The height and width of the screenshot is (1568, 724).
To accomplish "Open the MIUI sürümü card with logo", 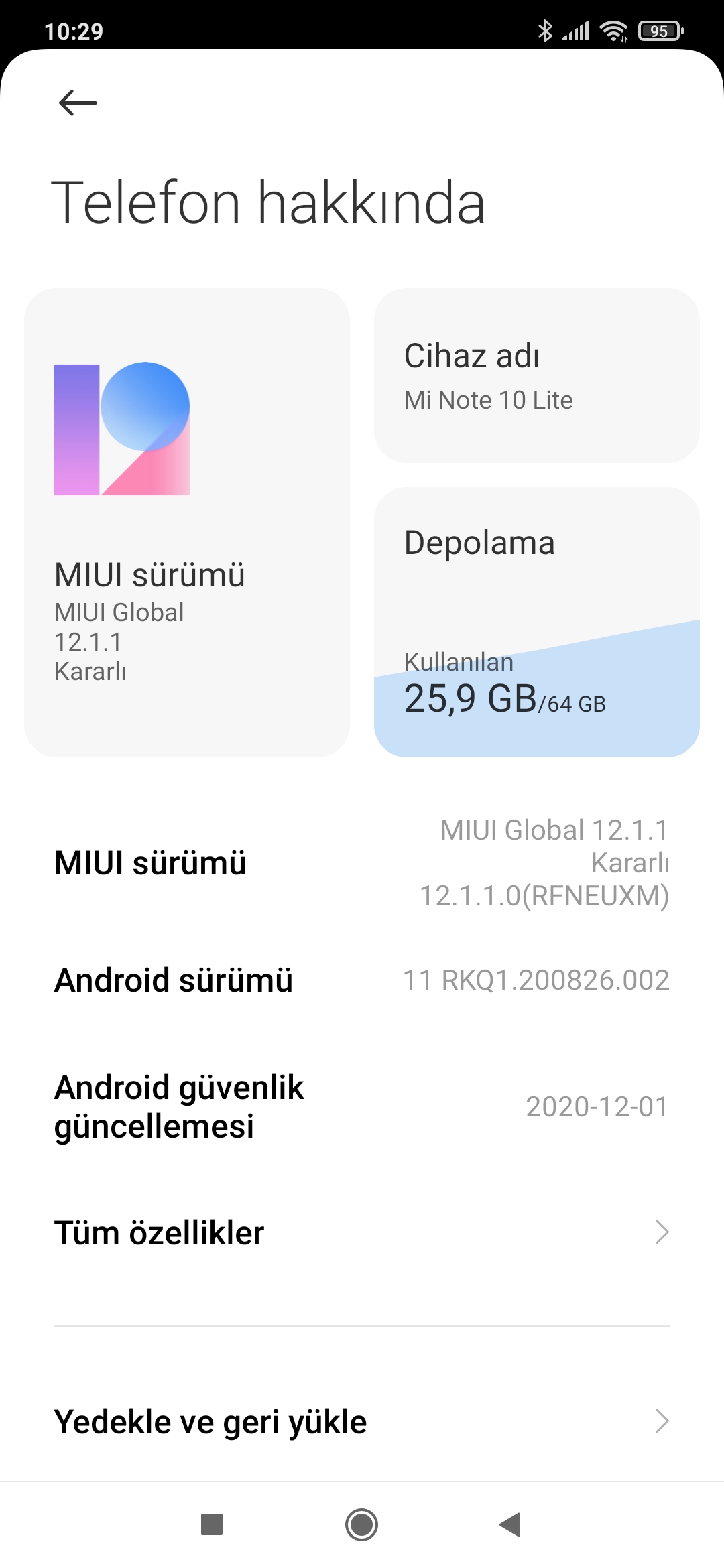I will click(187, 523).
